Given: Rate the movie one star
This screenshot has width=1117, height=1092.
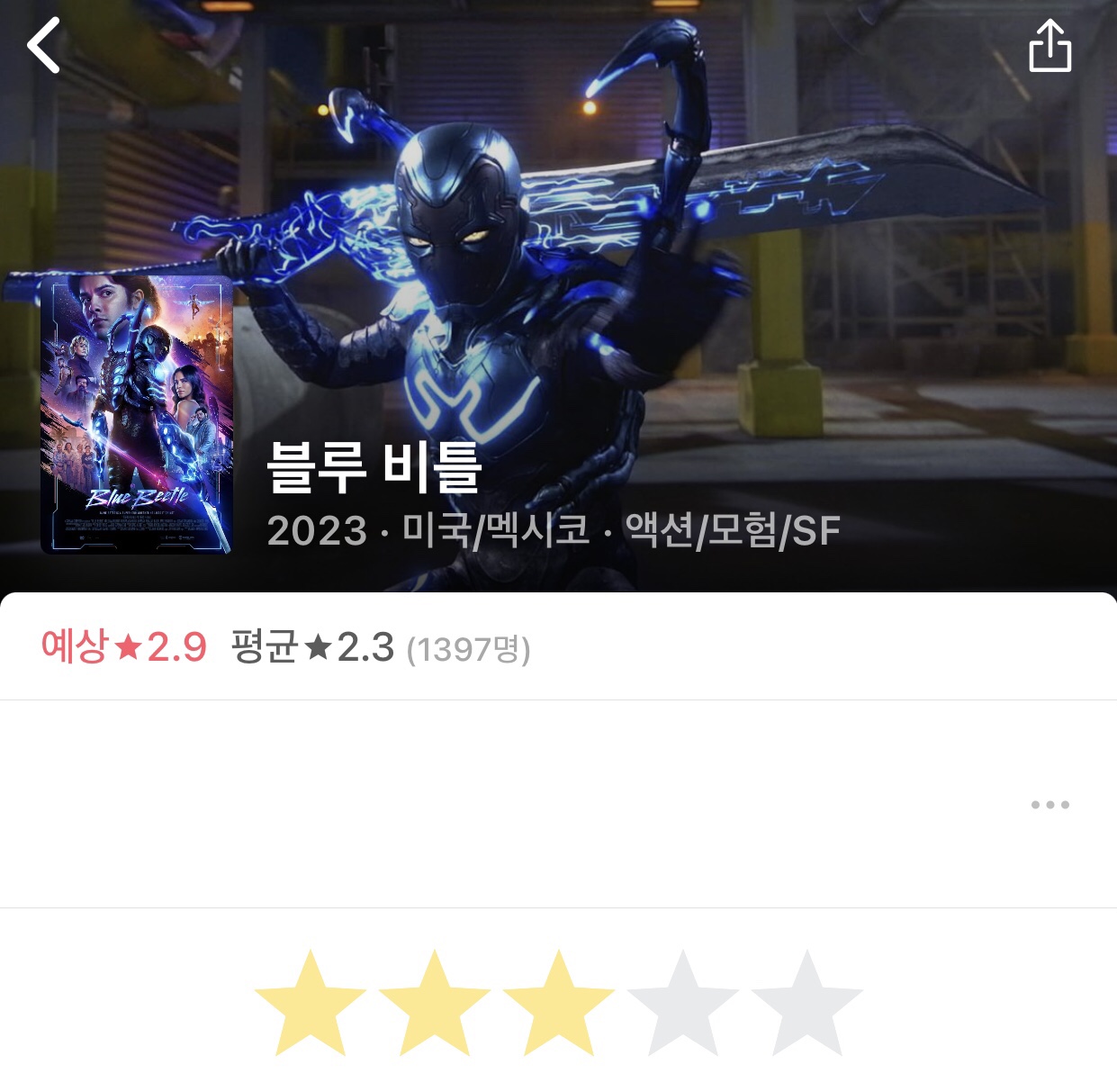Looking at the screenshot, I should click(x=311, y=1004).
